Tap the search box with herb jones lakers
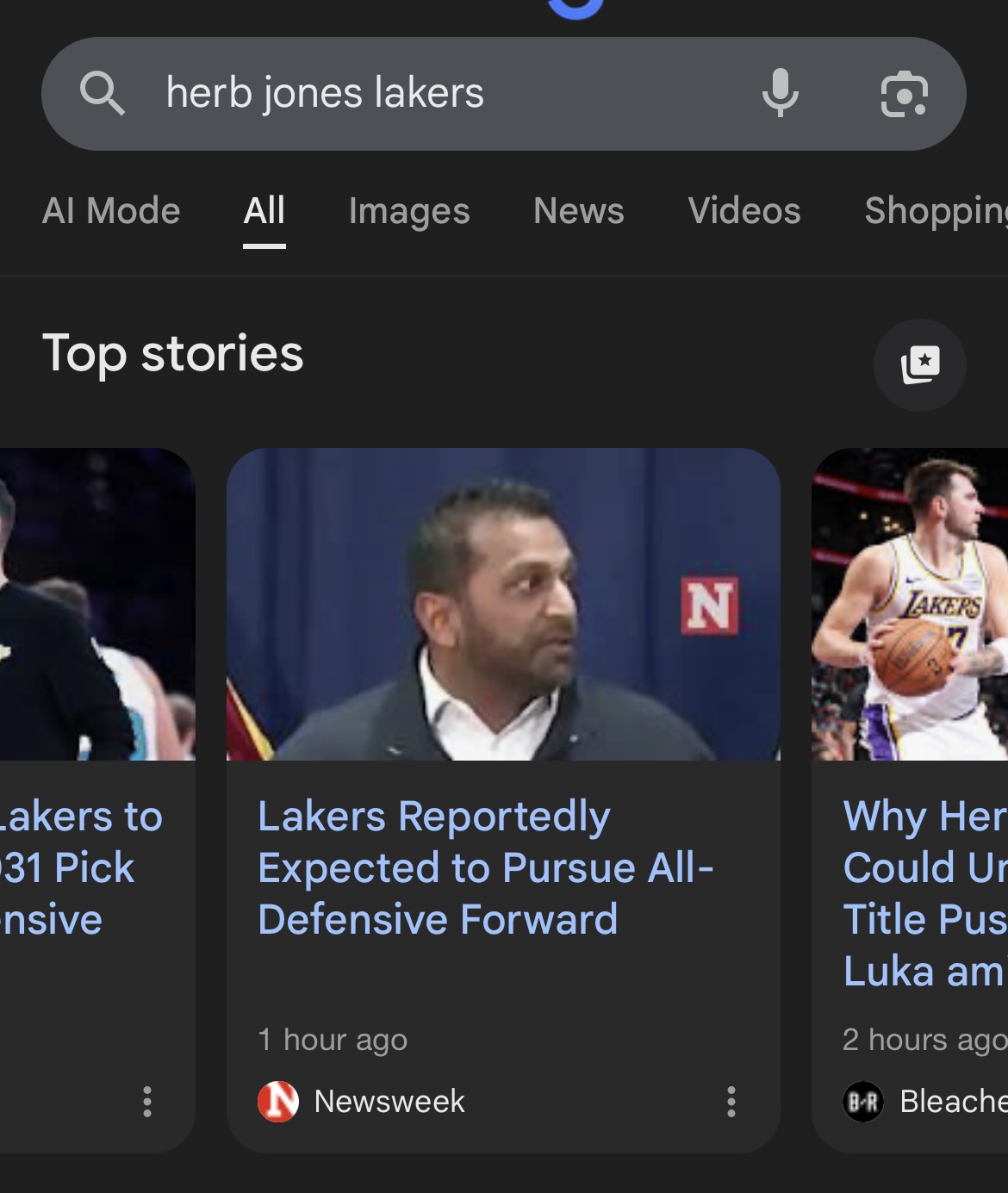 tap(431, 93)
